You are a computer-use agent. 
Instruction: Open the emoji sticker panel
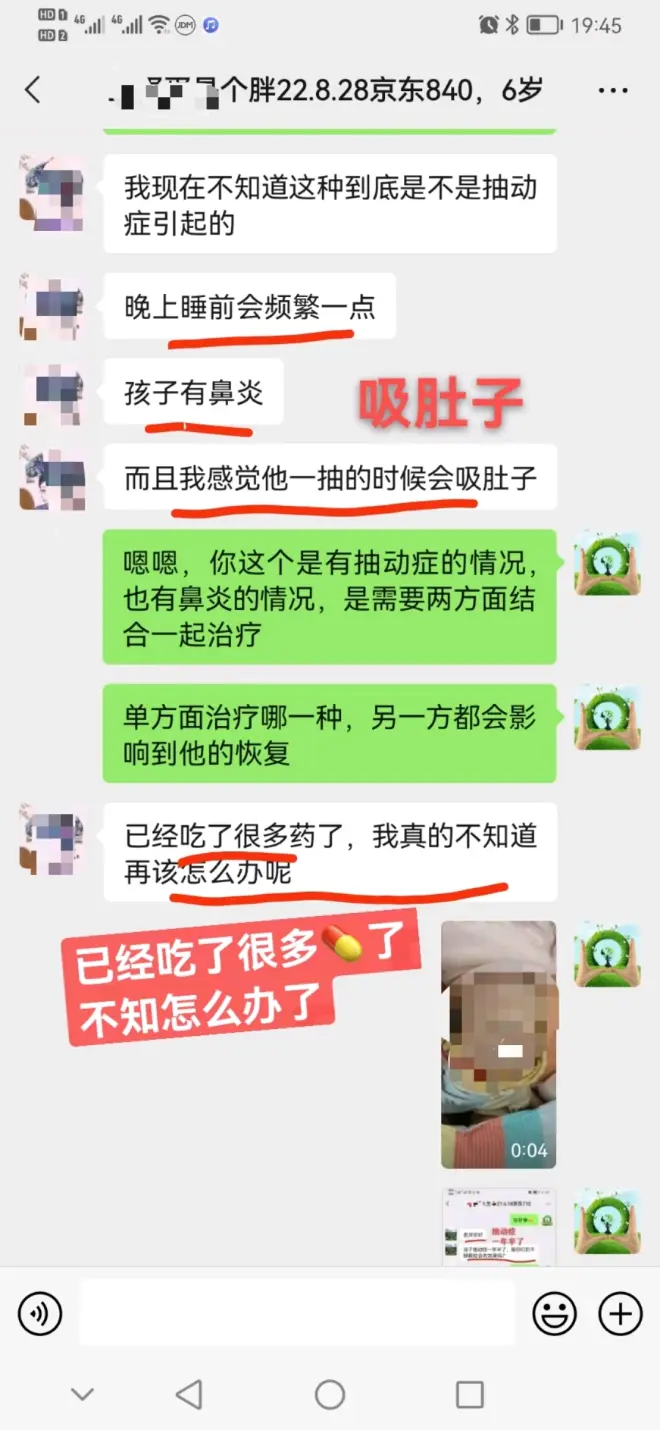pos(553,1313)
